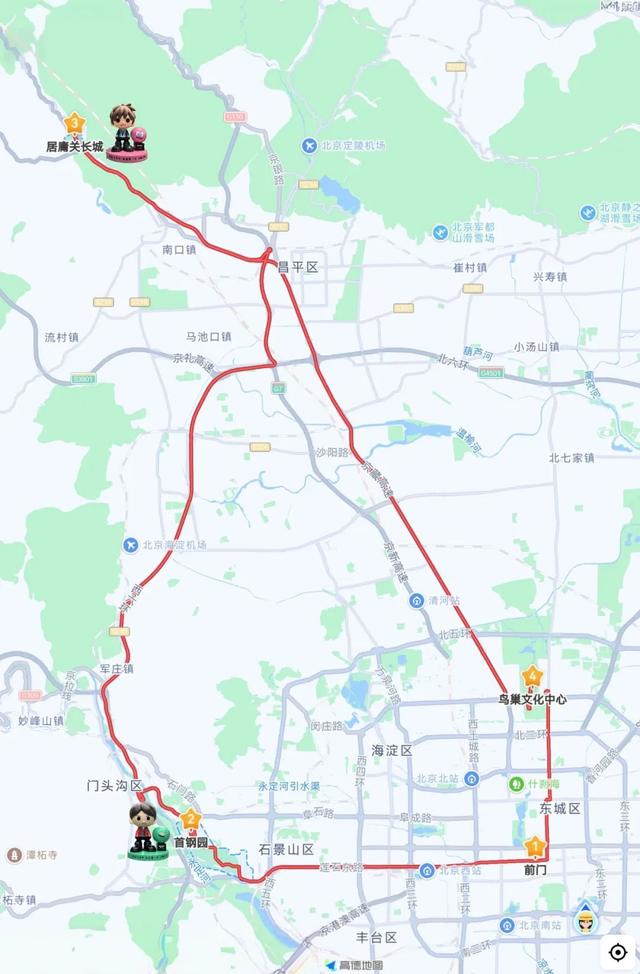The image size is (640, 974).
Task: Select waypoint 2 marker at 首钢园
Action: click(190, 821)
